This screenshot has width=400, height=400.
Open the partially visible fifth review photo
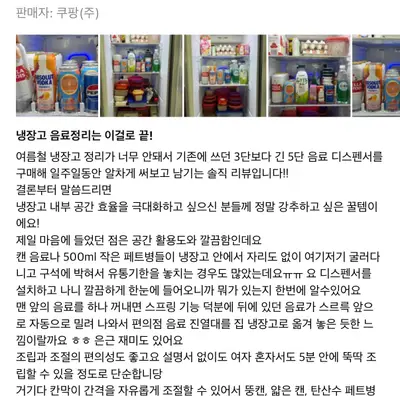click(x=376, y=76)
